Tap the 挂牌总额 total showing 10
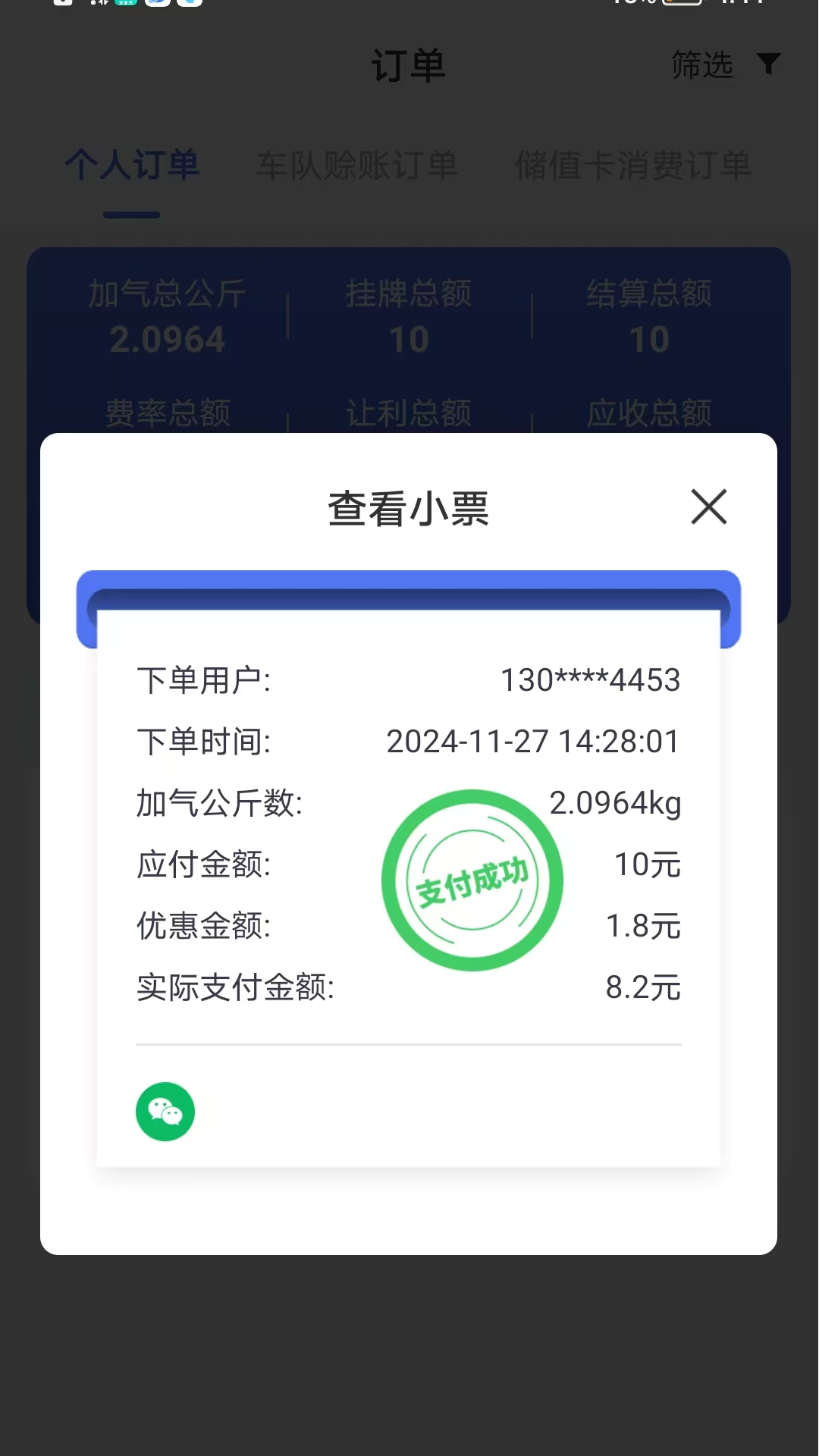 pos(409,339)
